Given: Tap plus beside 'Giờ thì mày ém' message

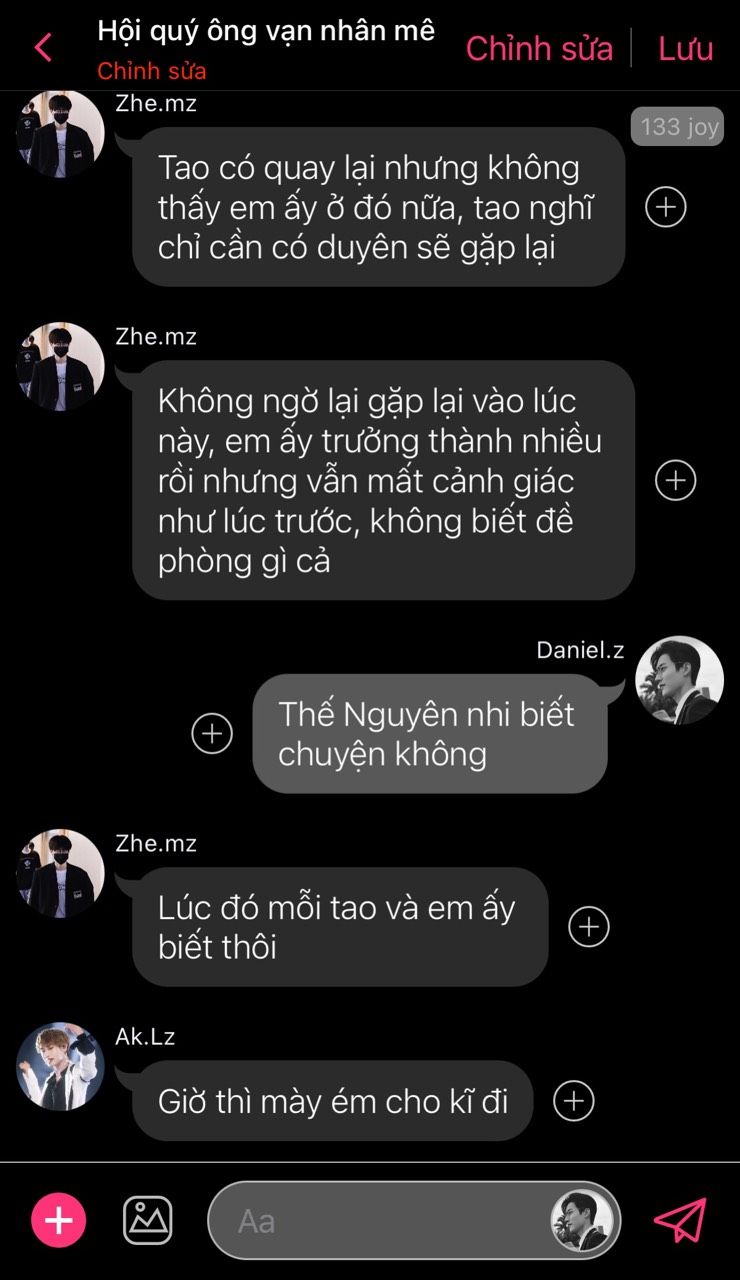Looking at the screenshot, I should [x=574, y=1101].
